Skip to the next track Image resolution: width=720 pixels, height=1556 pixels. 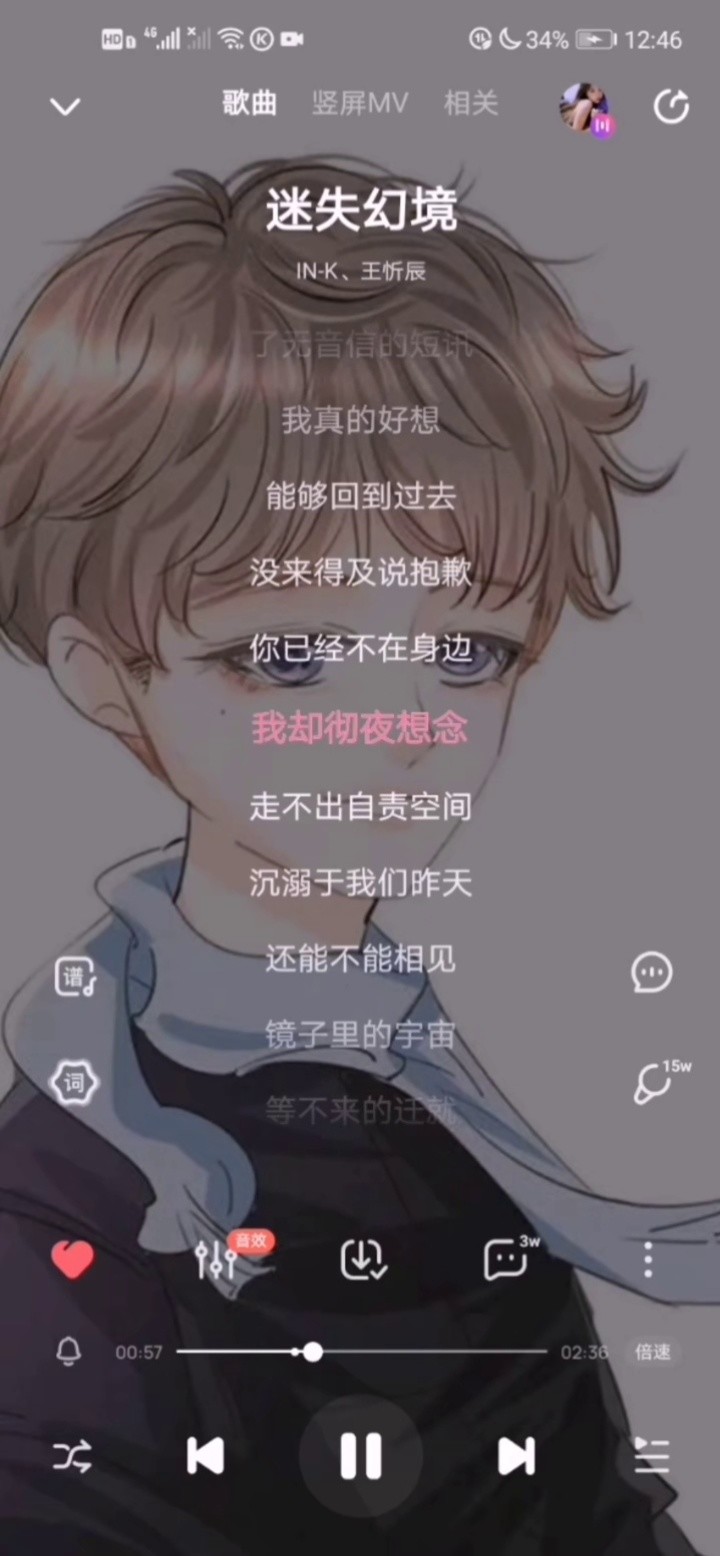pyautogui.click(x=516, y=1456)
